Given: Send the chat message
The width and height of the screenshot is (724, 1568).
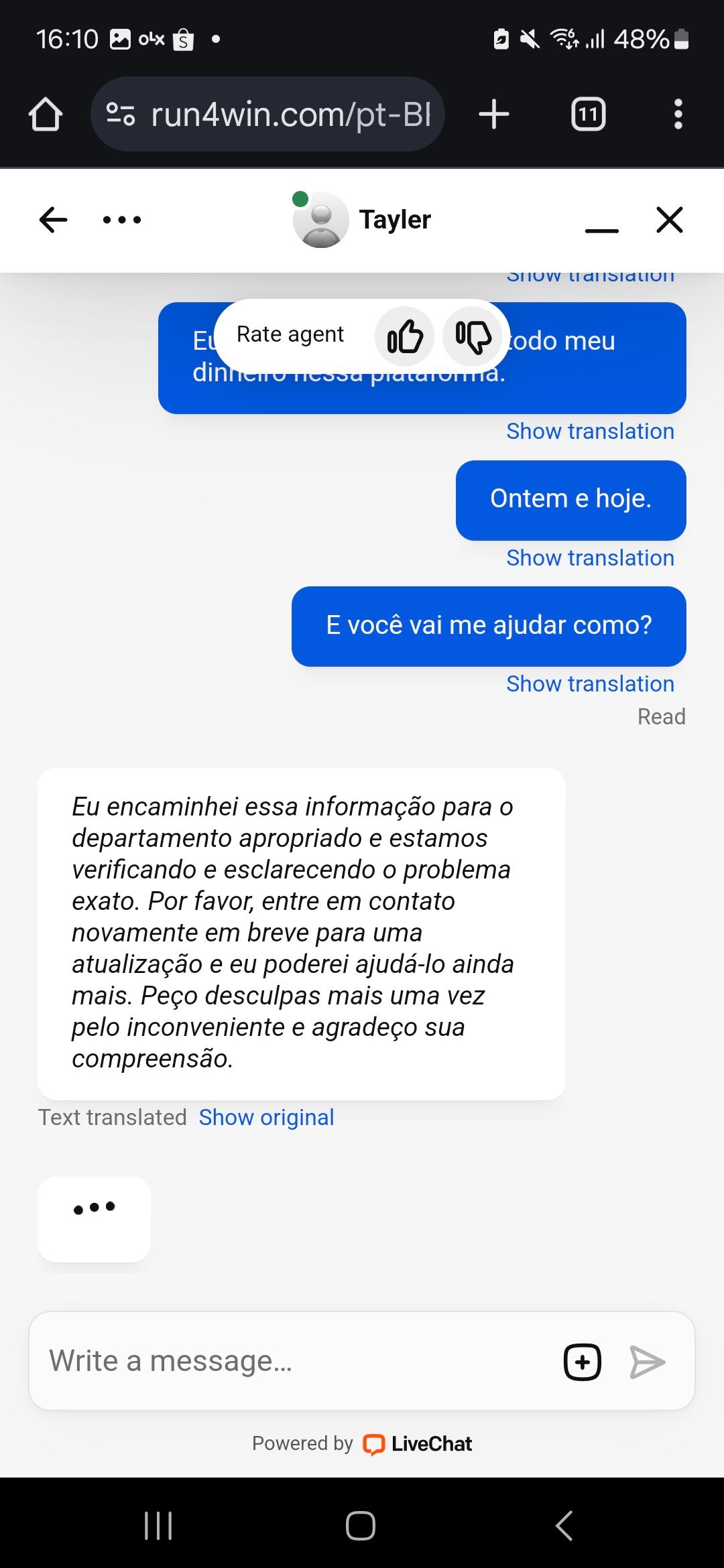Looking at the screenshot, I should coord(648,1362).
